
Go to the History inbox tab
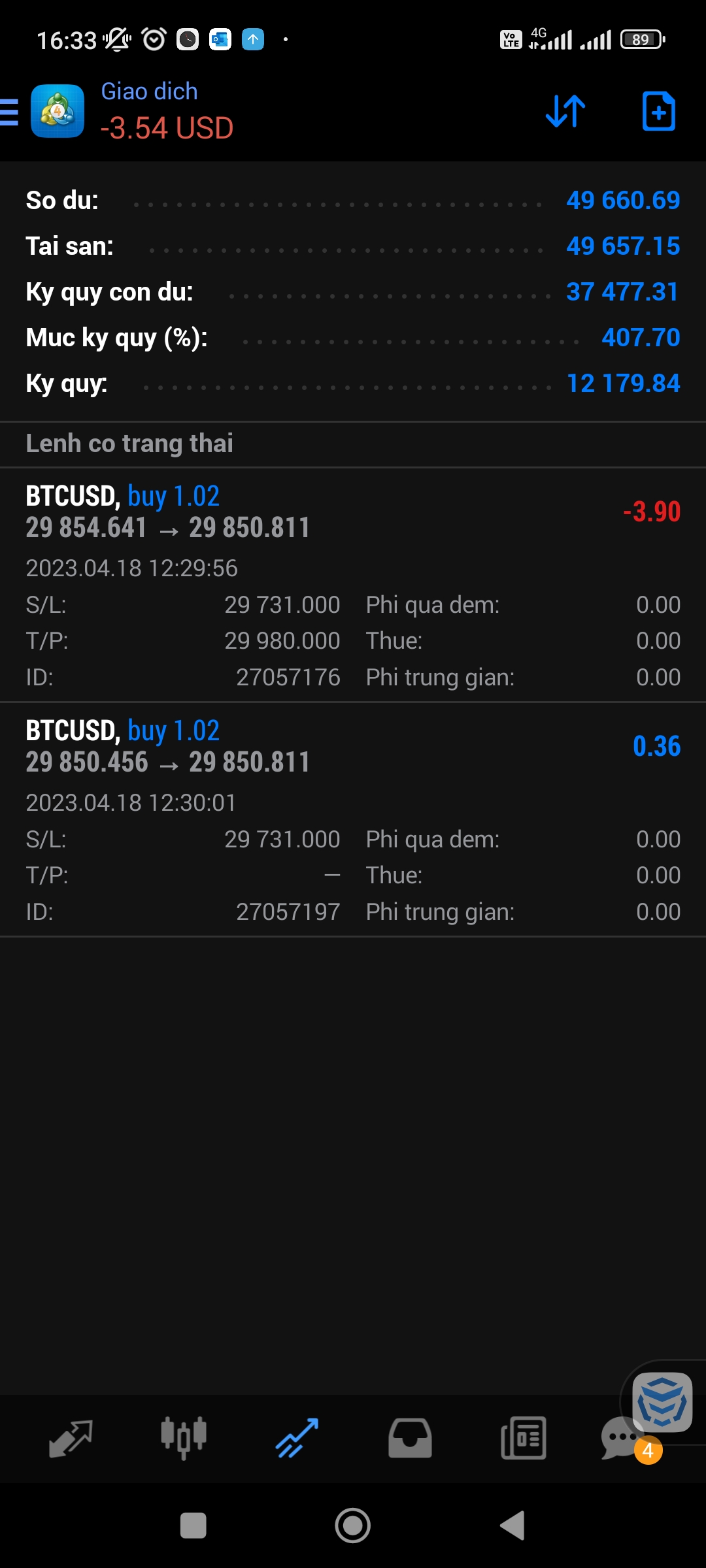pyautogui.click(x=410, y=1439)
